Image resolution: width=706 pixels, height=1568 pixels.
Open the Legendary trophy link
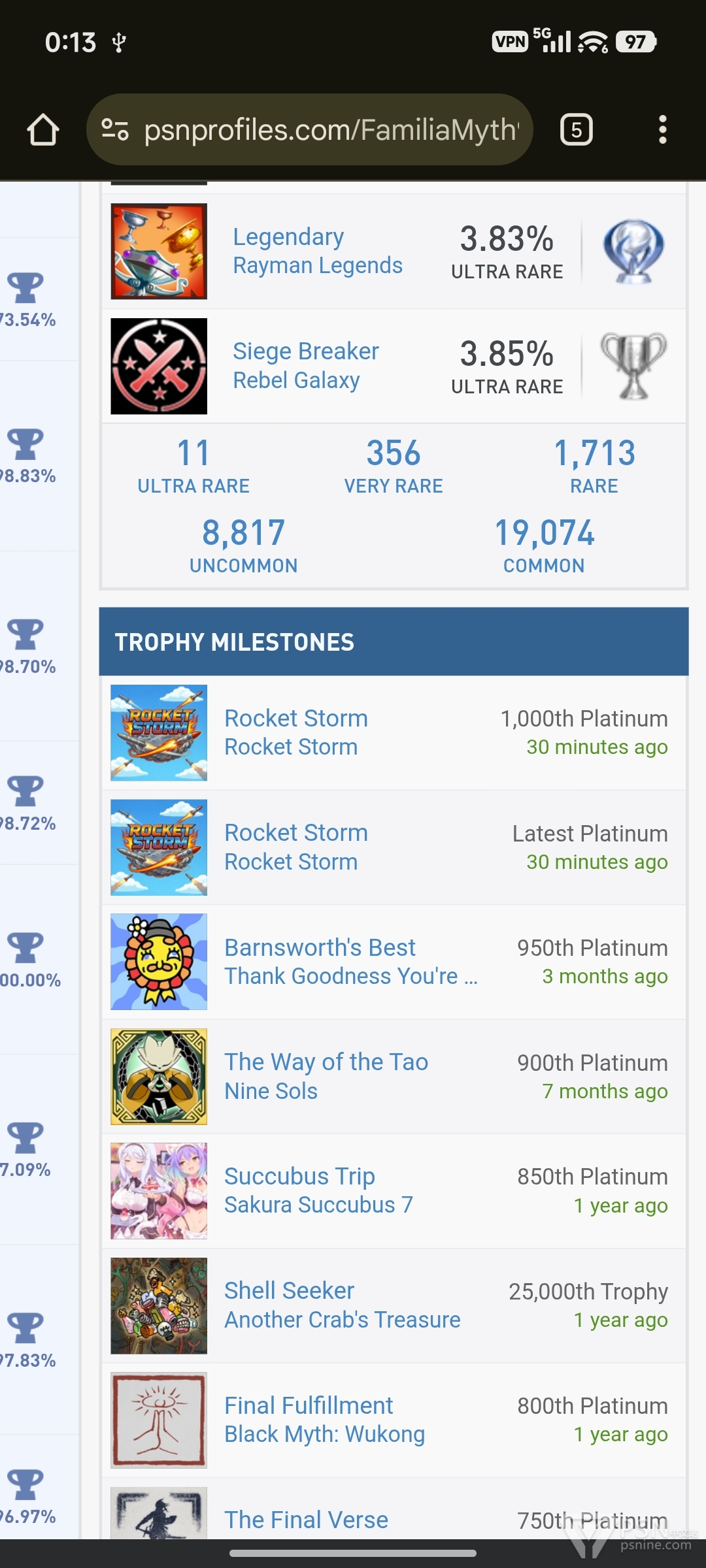click(x=288, y=237)
